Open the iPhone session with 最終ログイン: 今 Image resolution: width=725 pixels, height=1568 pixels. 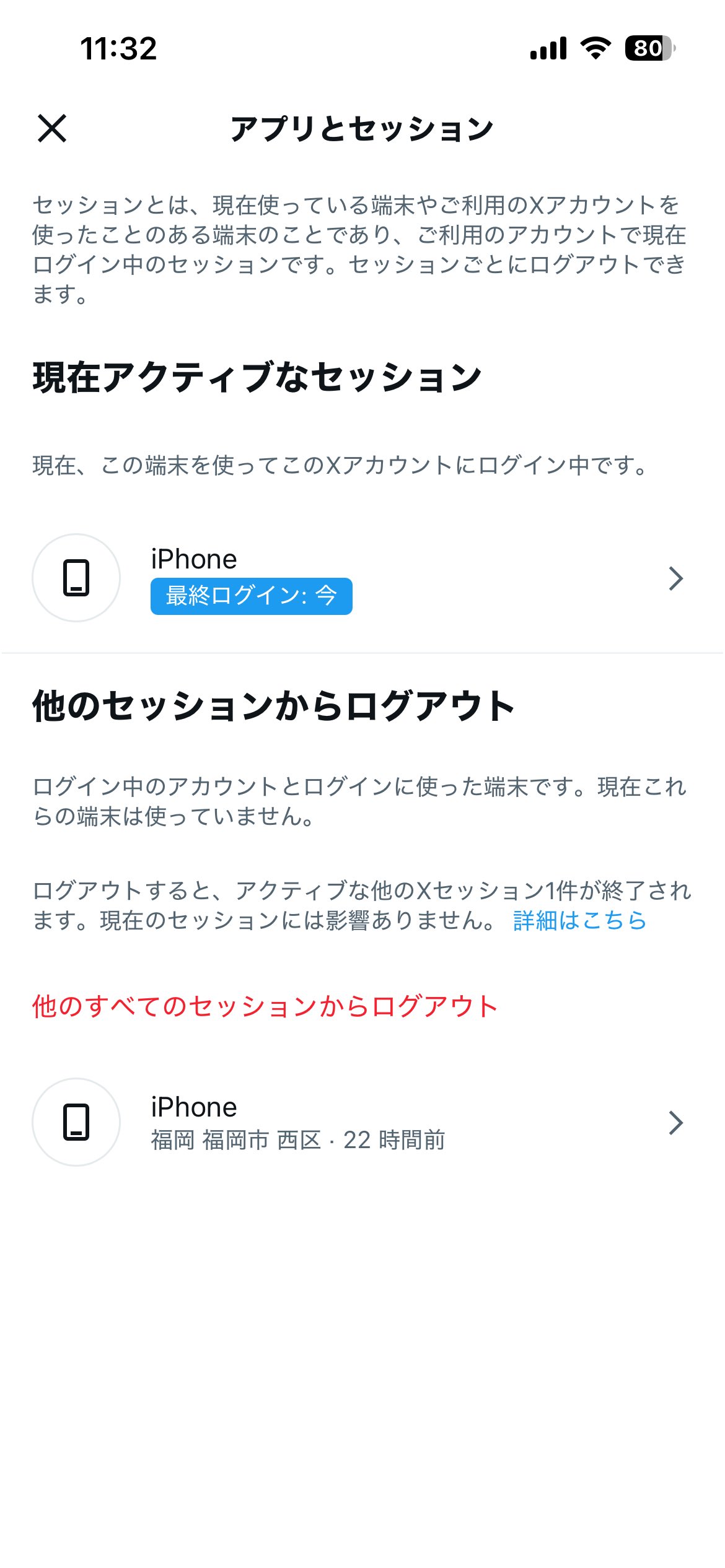359,578
